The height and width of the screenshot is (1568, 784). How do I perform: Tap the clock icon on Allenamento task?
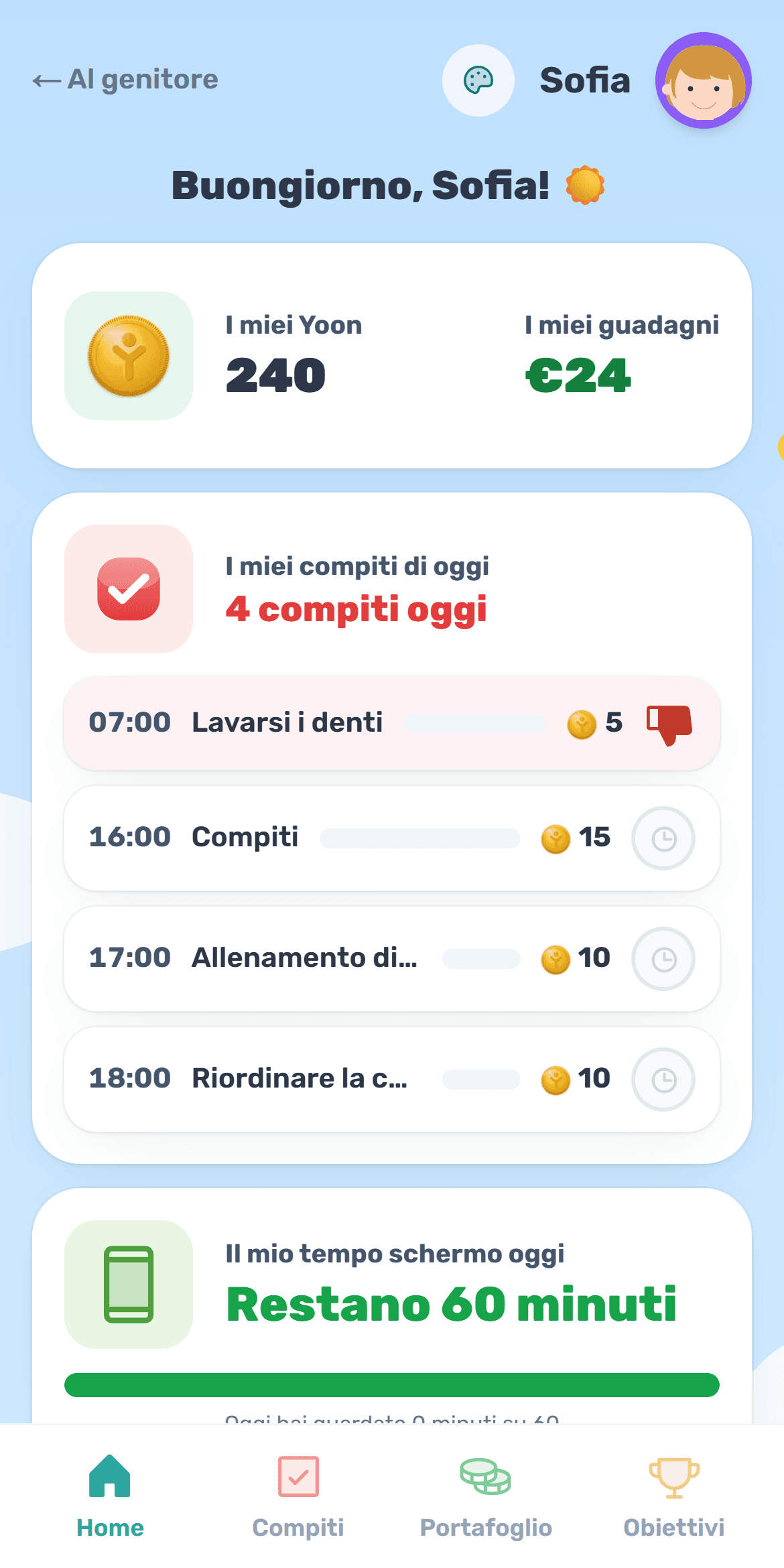663,959
